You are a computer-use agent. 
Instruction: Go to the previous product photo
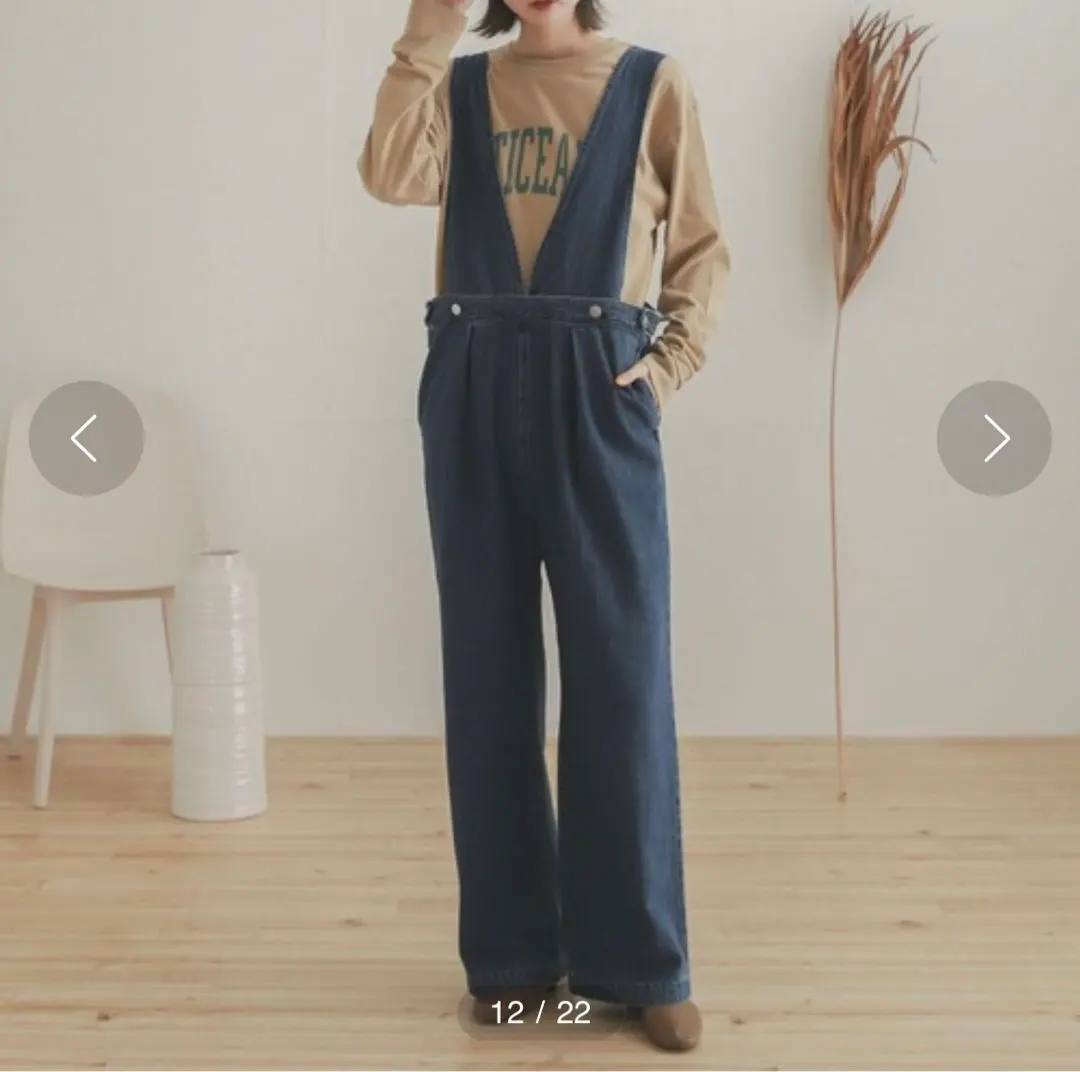[x=86, y=438]
